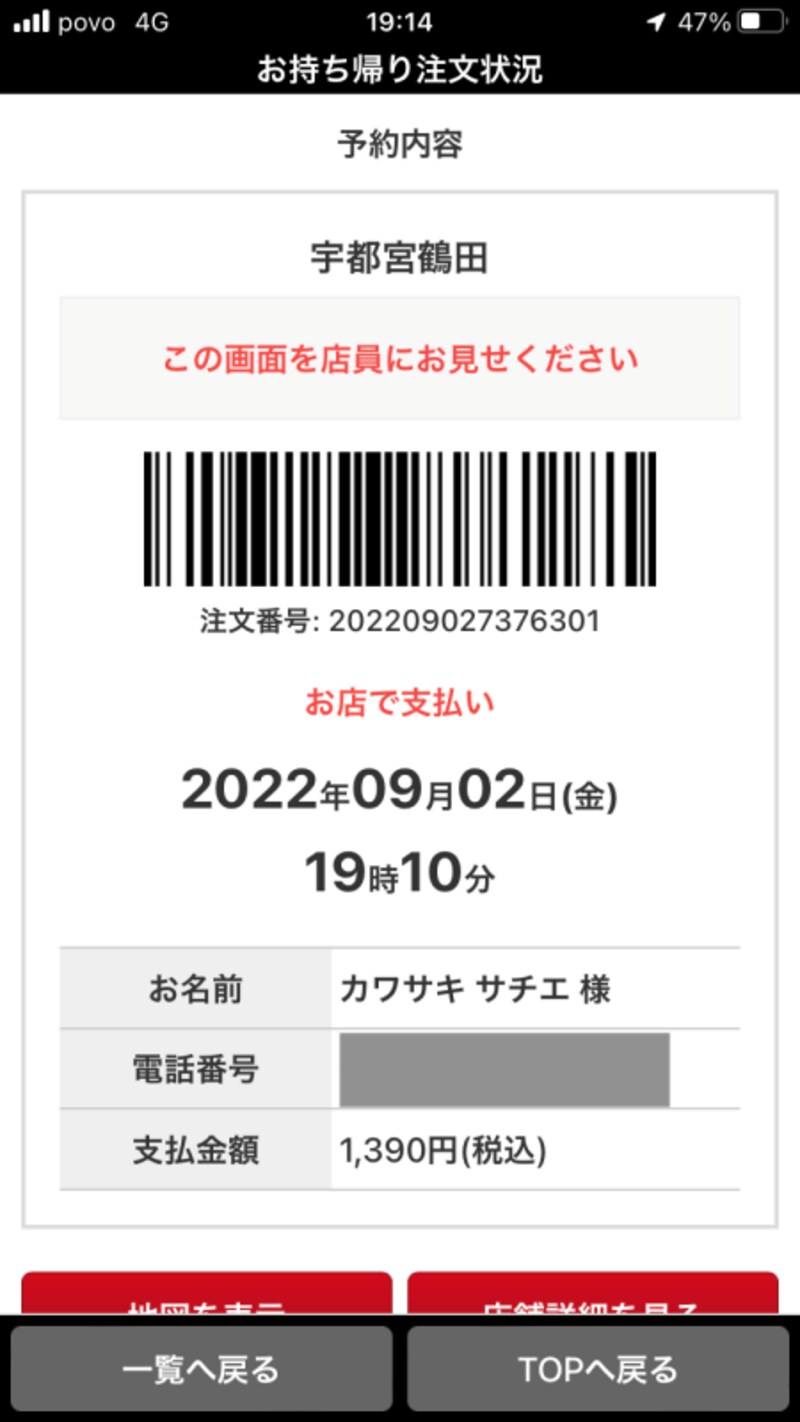The image size is (800, 1422).
Task: Tap the pickup time 19時10分
Action: pos(400,872)
